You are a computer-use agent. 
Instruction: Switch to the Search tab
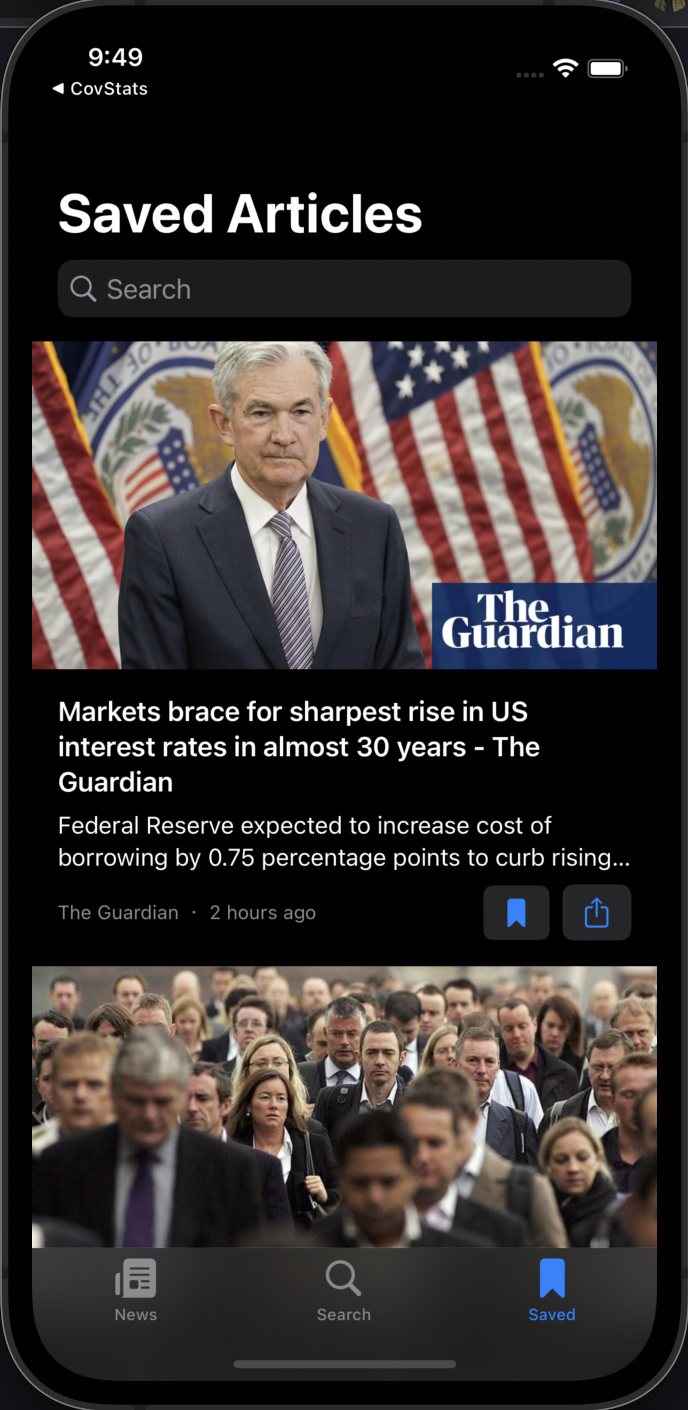pos(343,1291)
